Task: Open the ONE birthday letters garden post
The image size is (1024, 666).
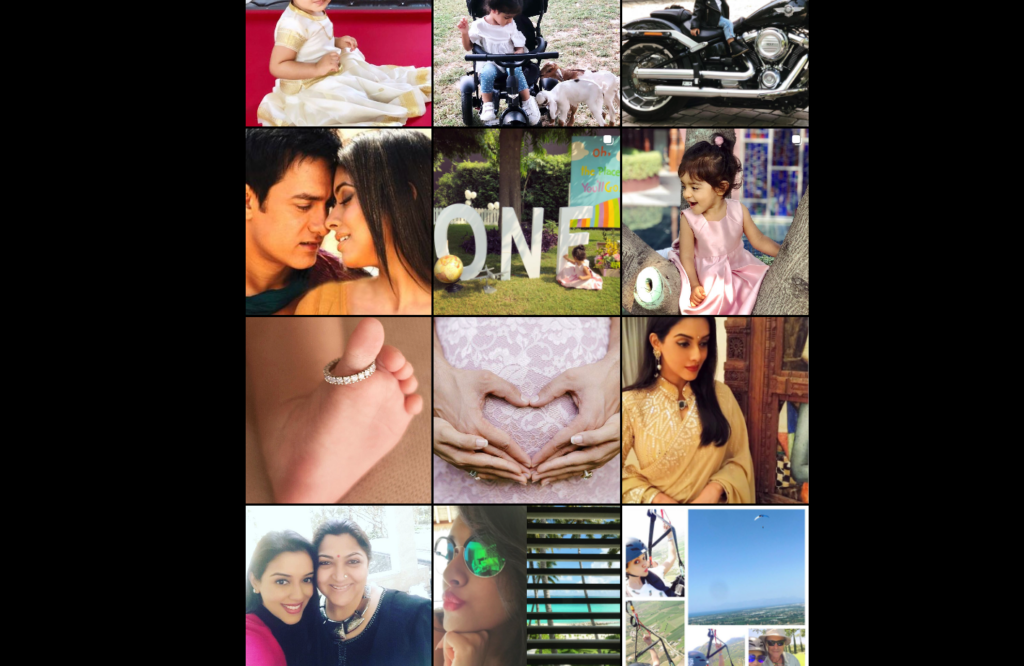Action: click(526, 221)
